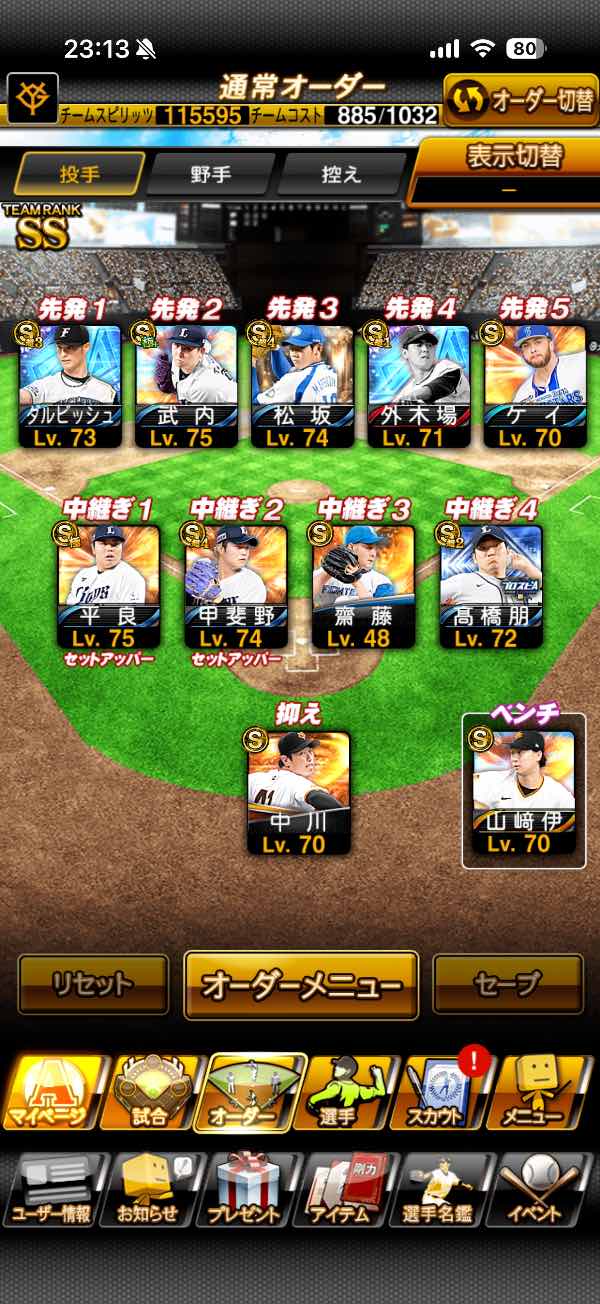
Task: Switch to the 控え tab
Action: (x=341, y=174)
